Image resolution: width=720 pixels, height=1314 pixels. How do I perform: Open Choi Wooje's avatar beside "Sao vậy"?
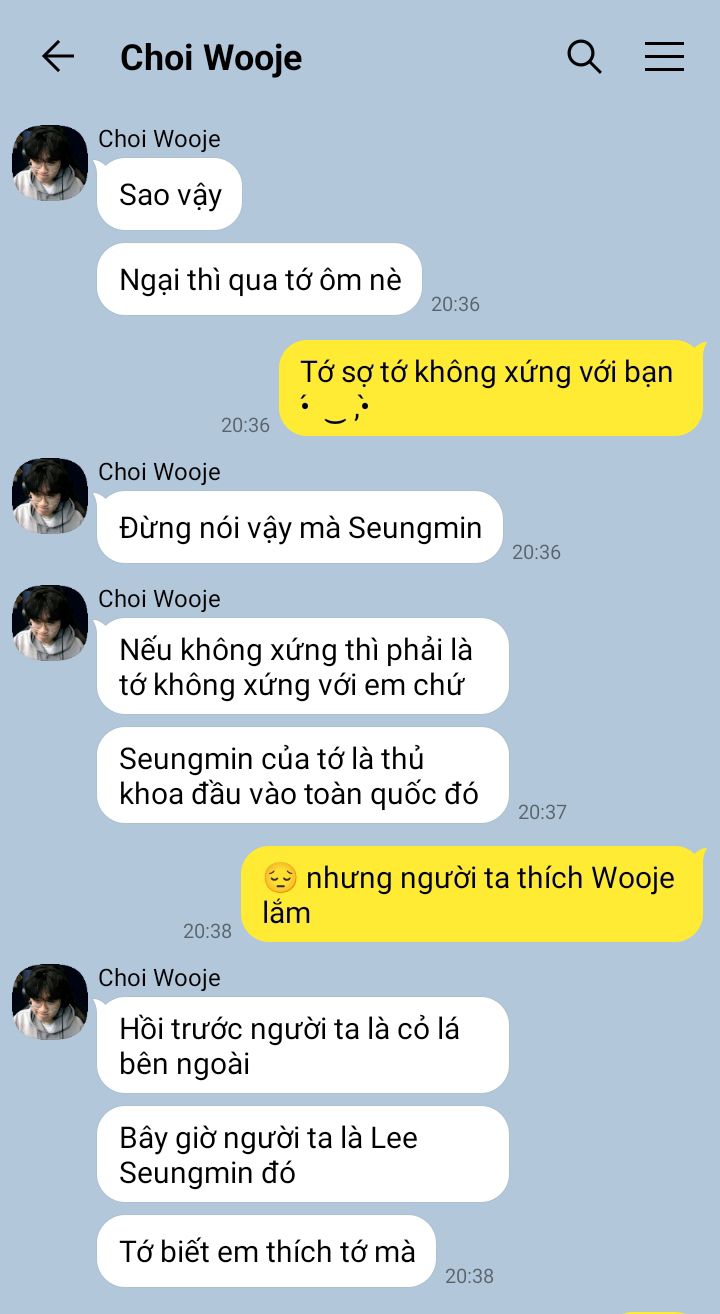click(50, 163)
